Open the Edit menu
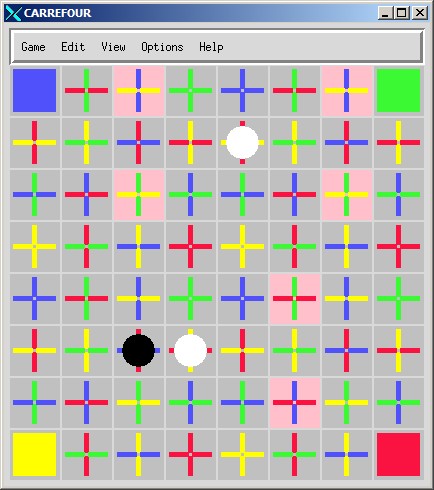Viewport: 434px width, 490px height. coord(73,47)
